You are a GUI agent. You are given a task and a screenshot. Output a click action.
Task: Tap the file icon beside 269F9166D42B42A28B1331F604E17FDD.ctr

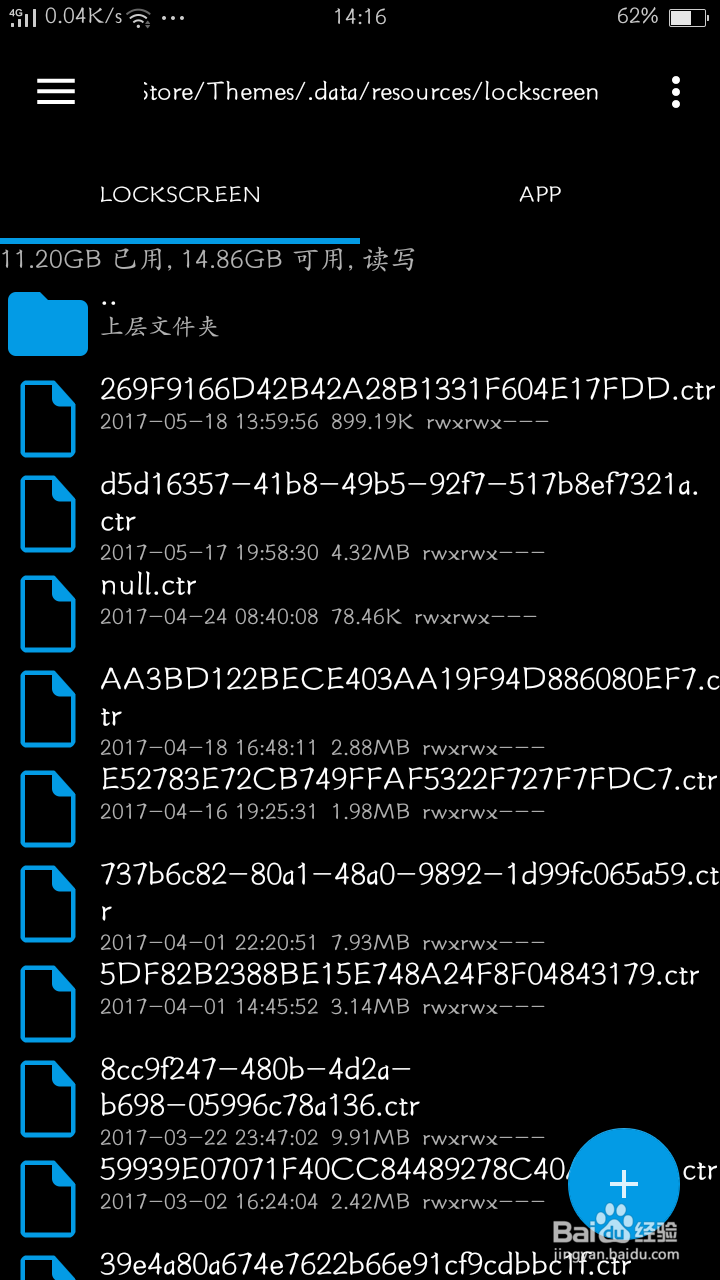pyautogui.click(x=48, y=418)
